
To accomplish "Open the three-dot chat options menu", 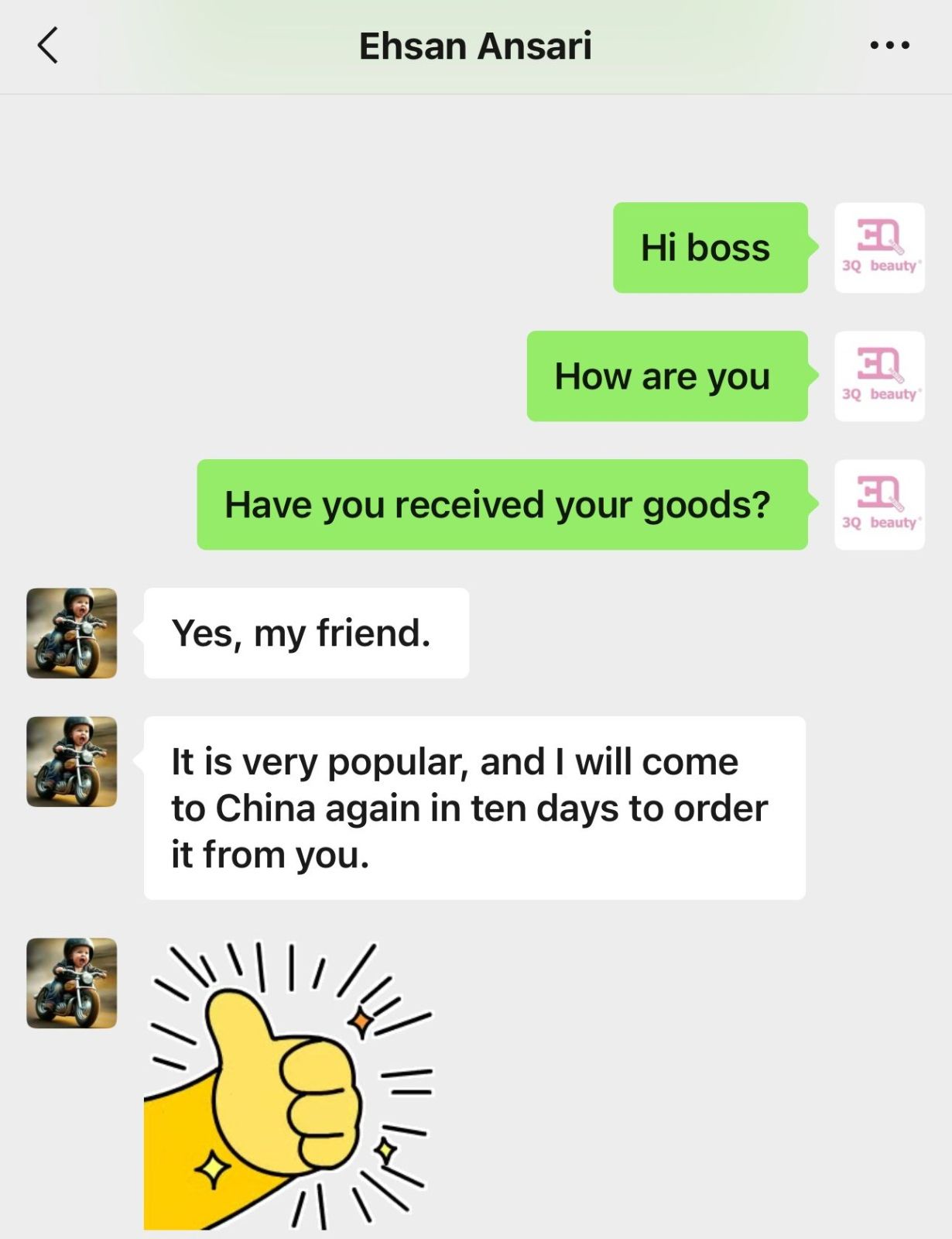I will pos(889,46).
